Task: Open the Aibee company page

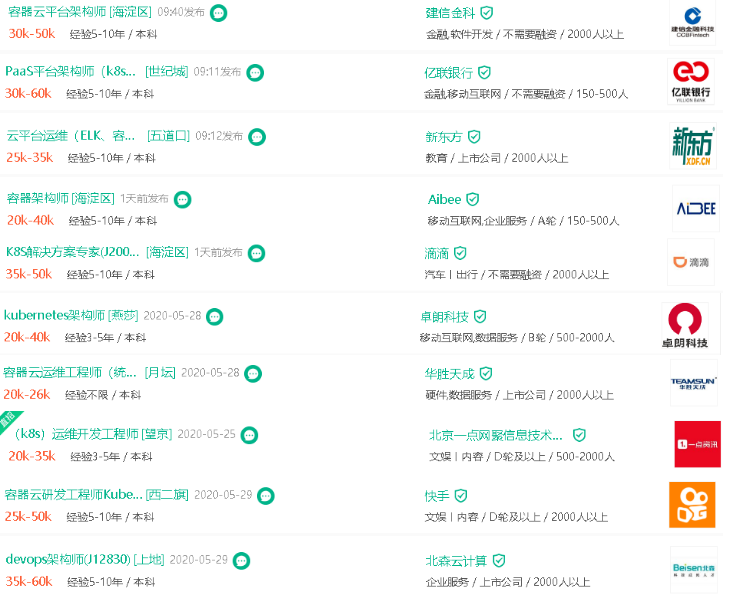Action: [x=444, y=199]
